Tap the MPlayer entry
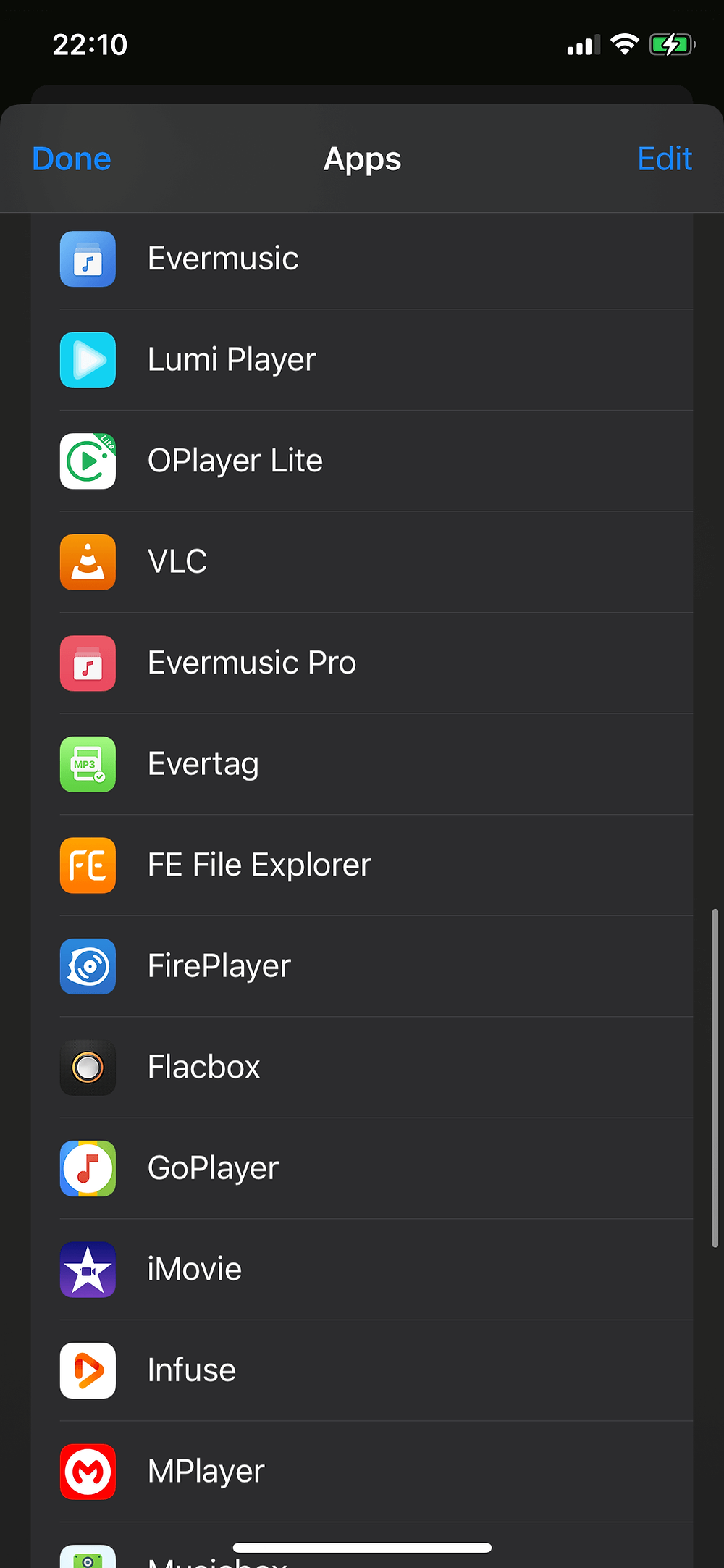 click(x=362, y=1472)
